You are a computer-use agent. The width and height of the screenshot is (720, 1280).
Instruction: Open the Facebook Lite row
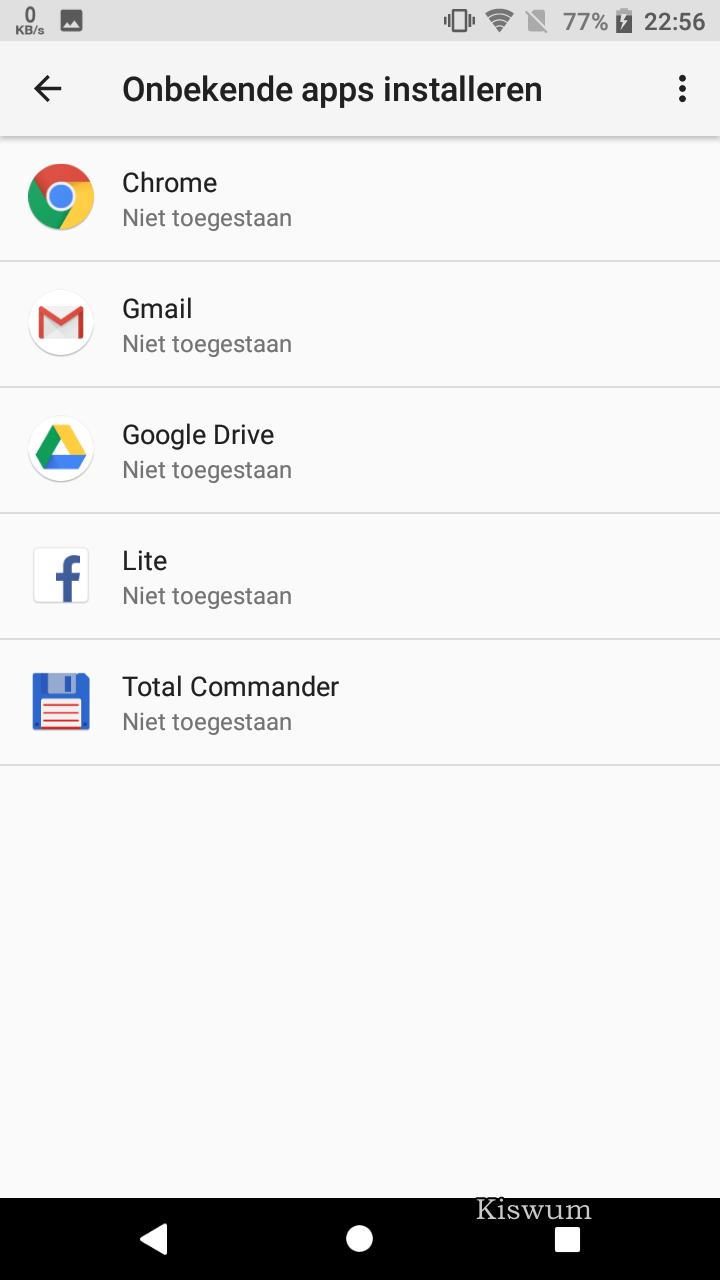(360, 577)
